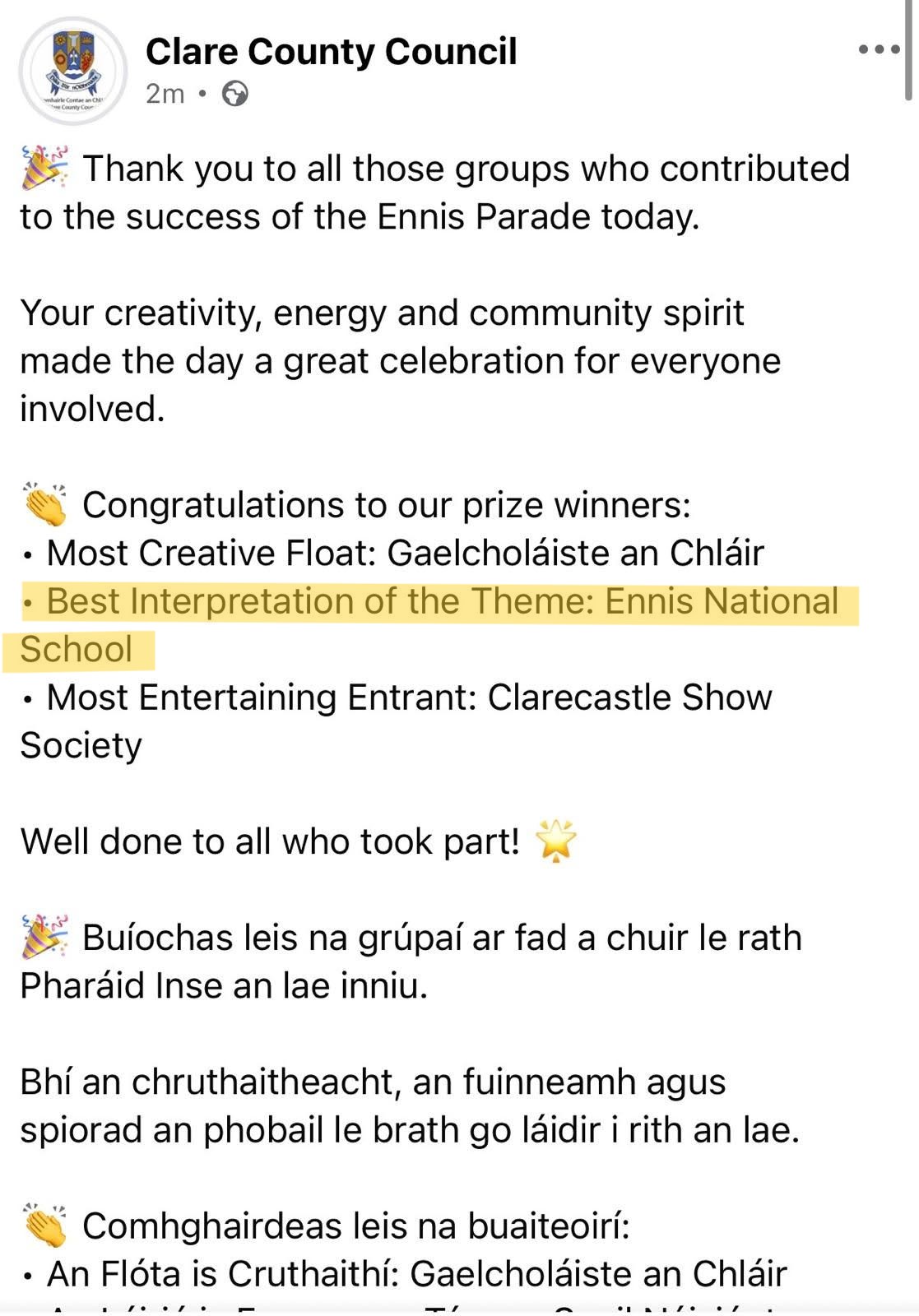
Task: Open the Clare County Council page name
Action: point(331,51)
